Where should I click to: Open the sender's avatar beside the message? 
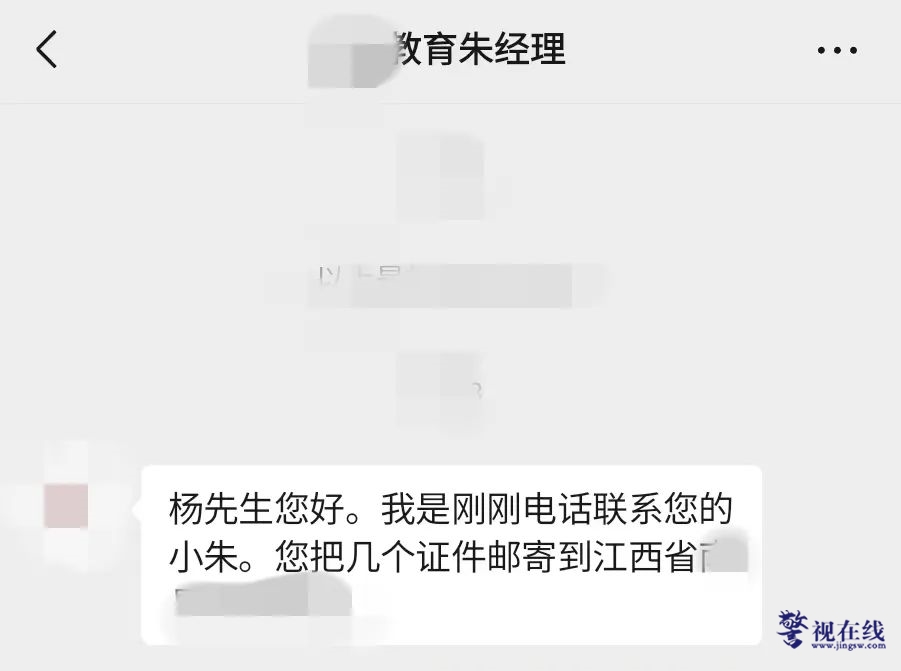65,505
